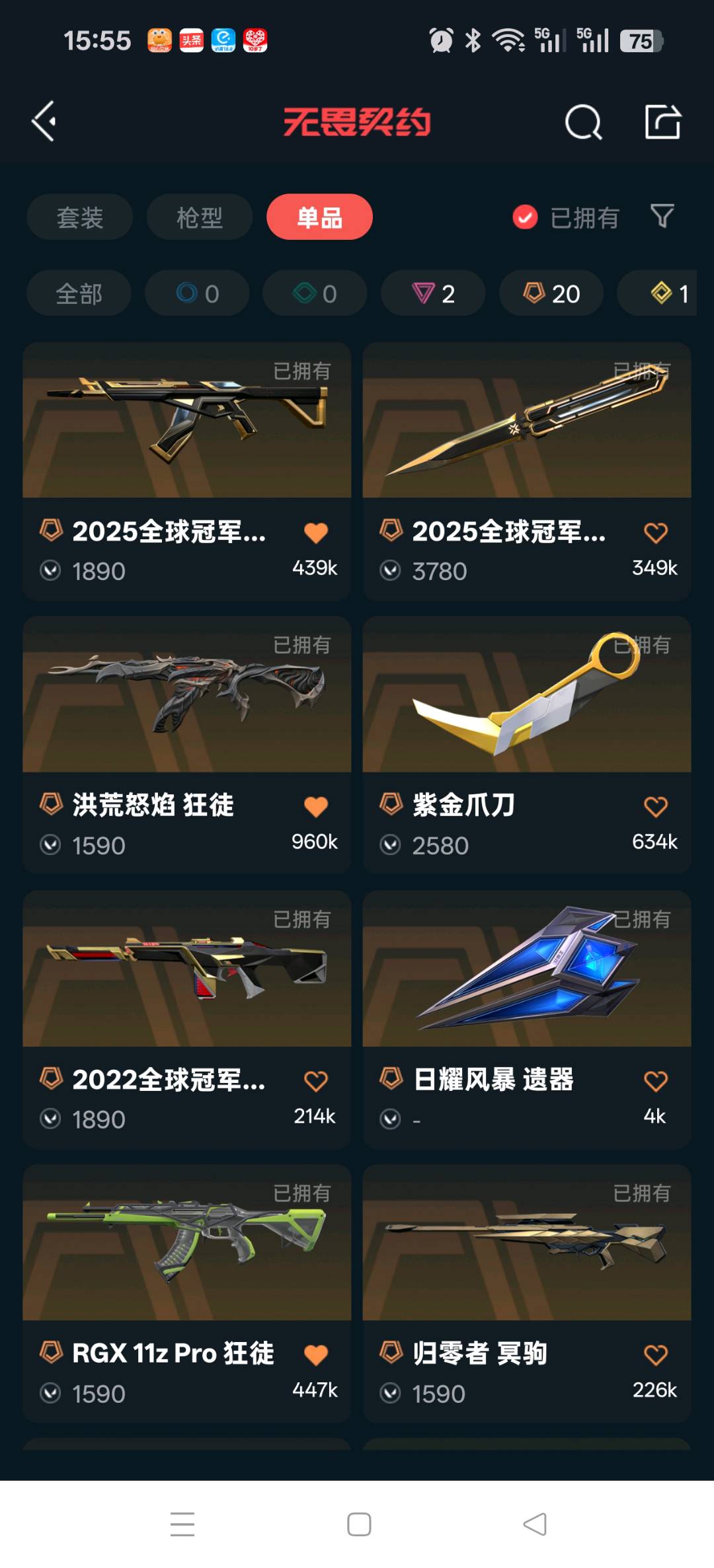Filter by the purple tier chip showing 2
This screenshot has width=714, height=1568.
click(433, 293)
